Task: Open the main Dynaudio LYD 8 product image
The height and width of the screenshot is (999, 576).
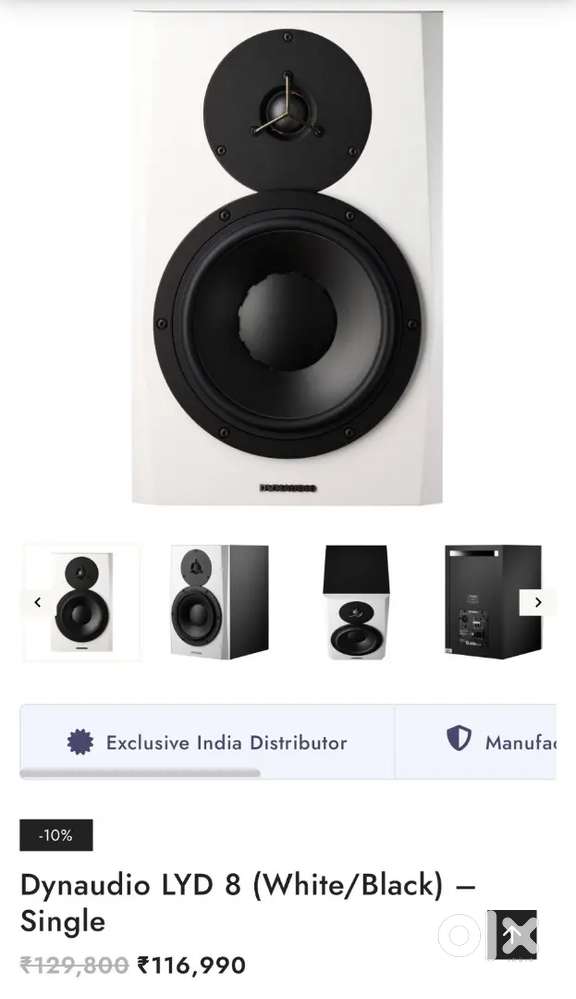Action: click(287, 257)
